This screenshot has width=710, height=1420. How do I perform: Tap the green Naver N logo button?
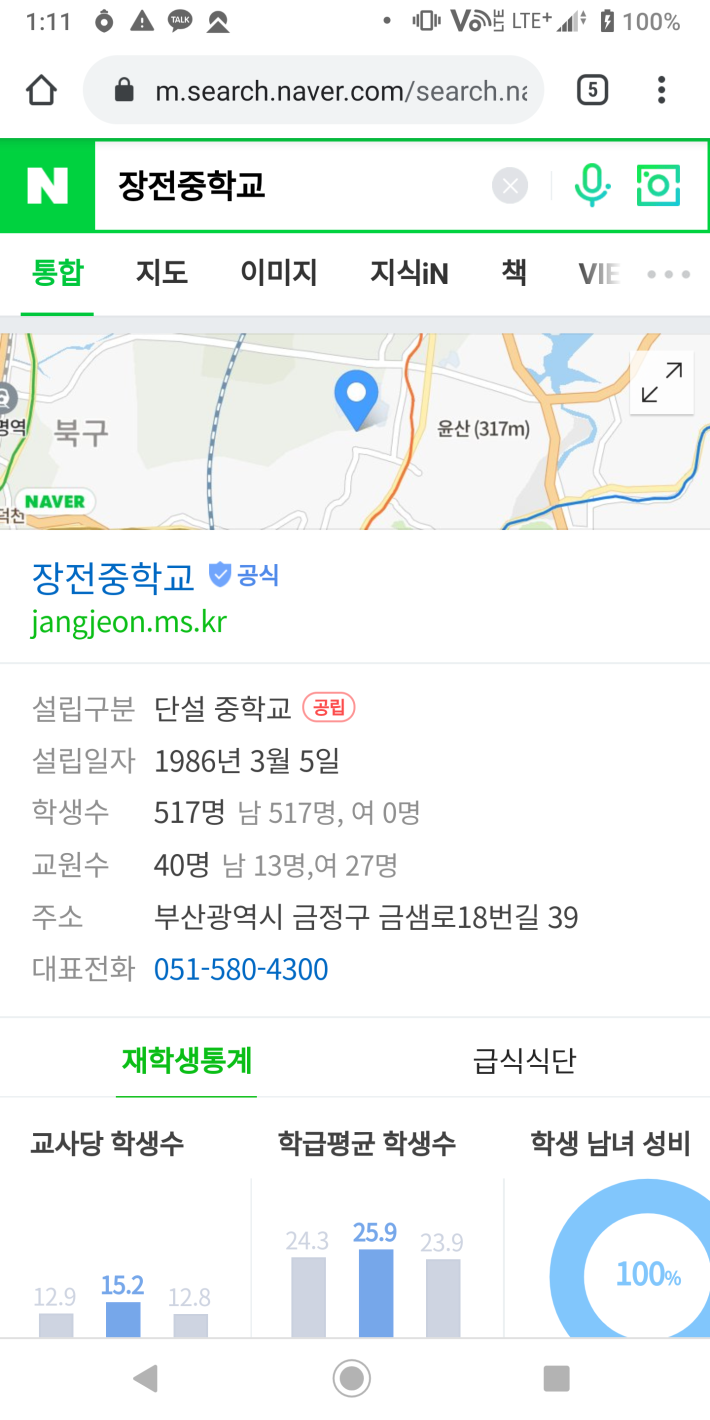(47, 186)
